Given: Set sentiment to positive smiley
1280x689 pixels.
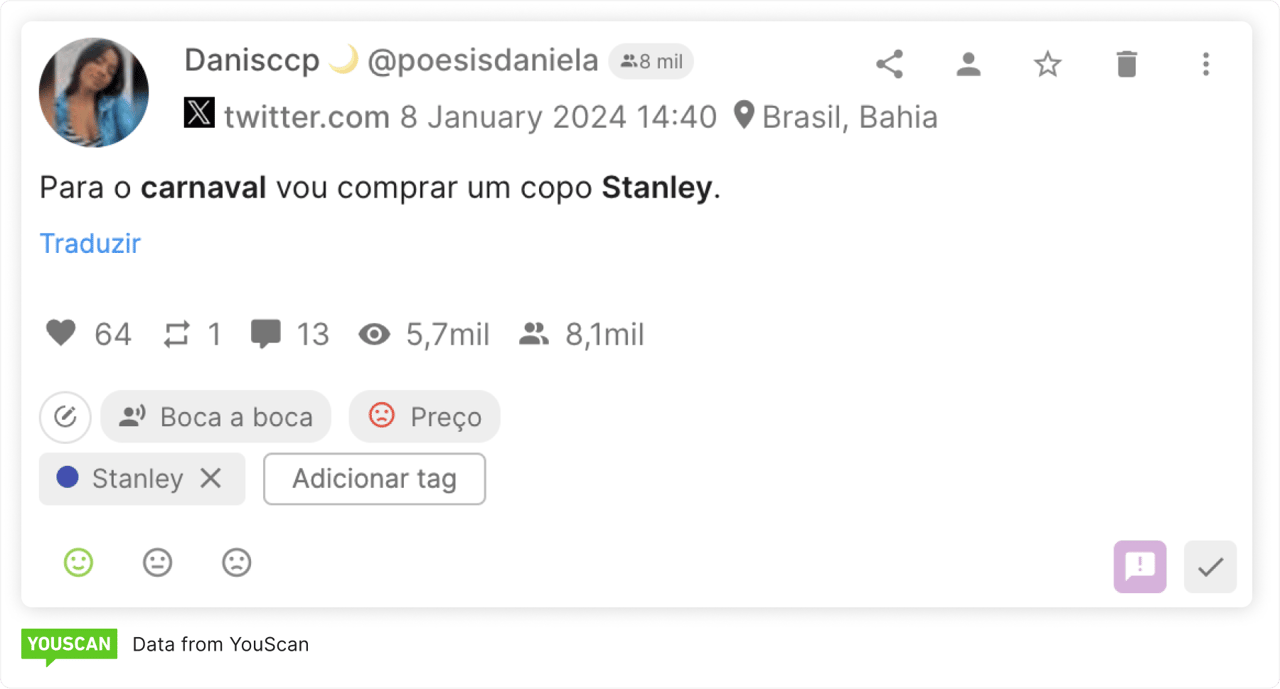Looking at the screenshot, I should tap(78, 563).
